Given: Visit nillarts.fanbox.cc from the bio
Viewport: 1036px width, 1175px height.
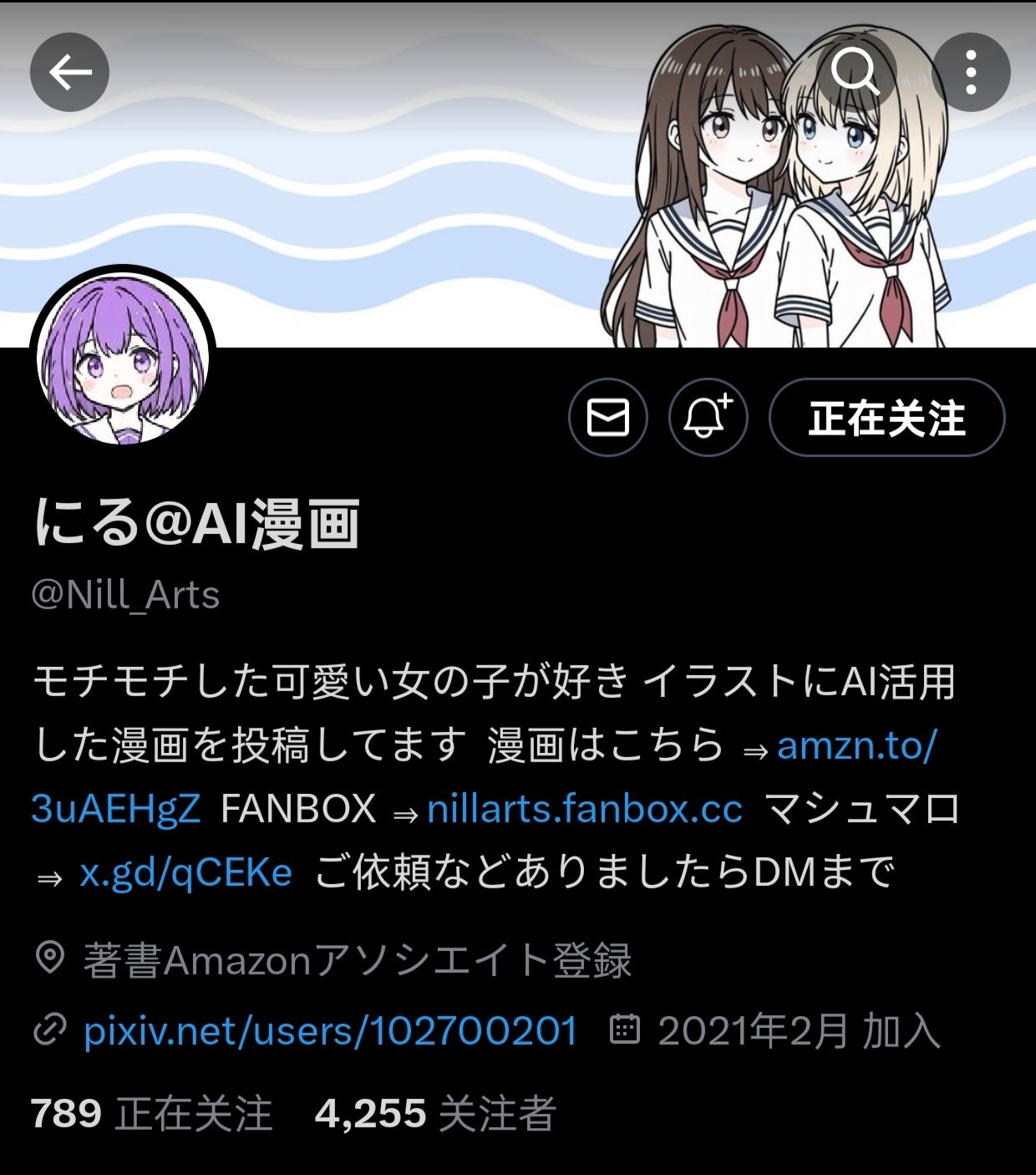Looking at the screenshot, I should click(x=585, y=809).
